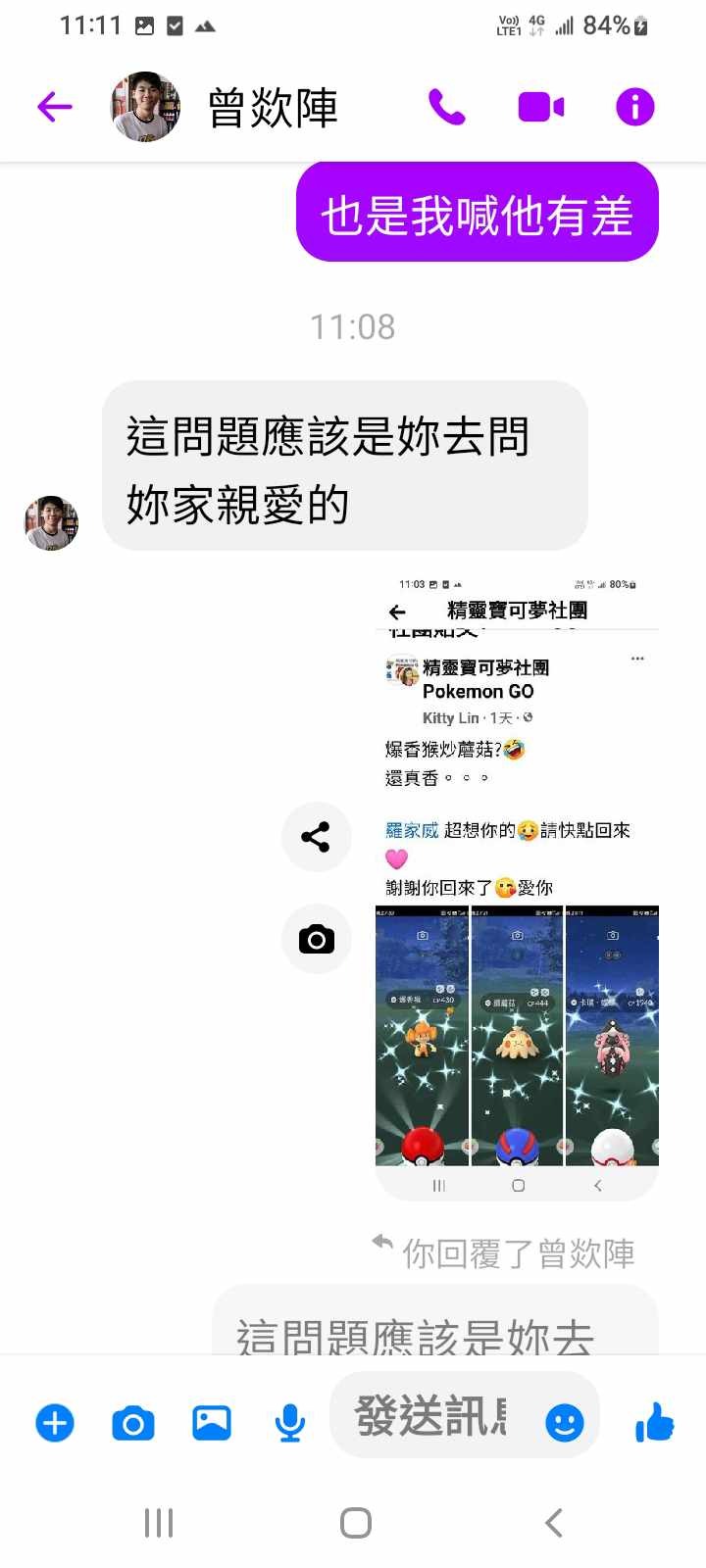
Task: Open conversation info for 曾欻陣
Action: coord(634,107)
